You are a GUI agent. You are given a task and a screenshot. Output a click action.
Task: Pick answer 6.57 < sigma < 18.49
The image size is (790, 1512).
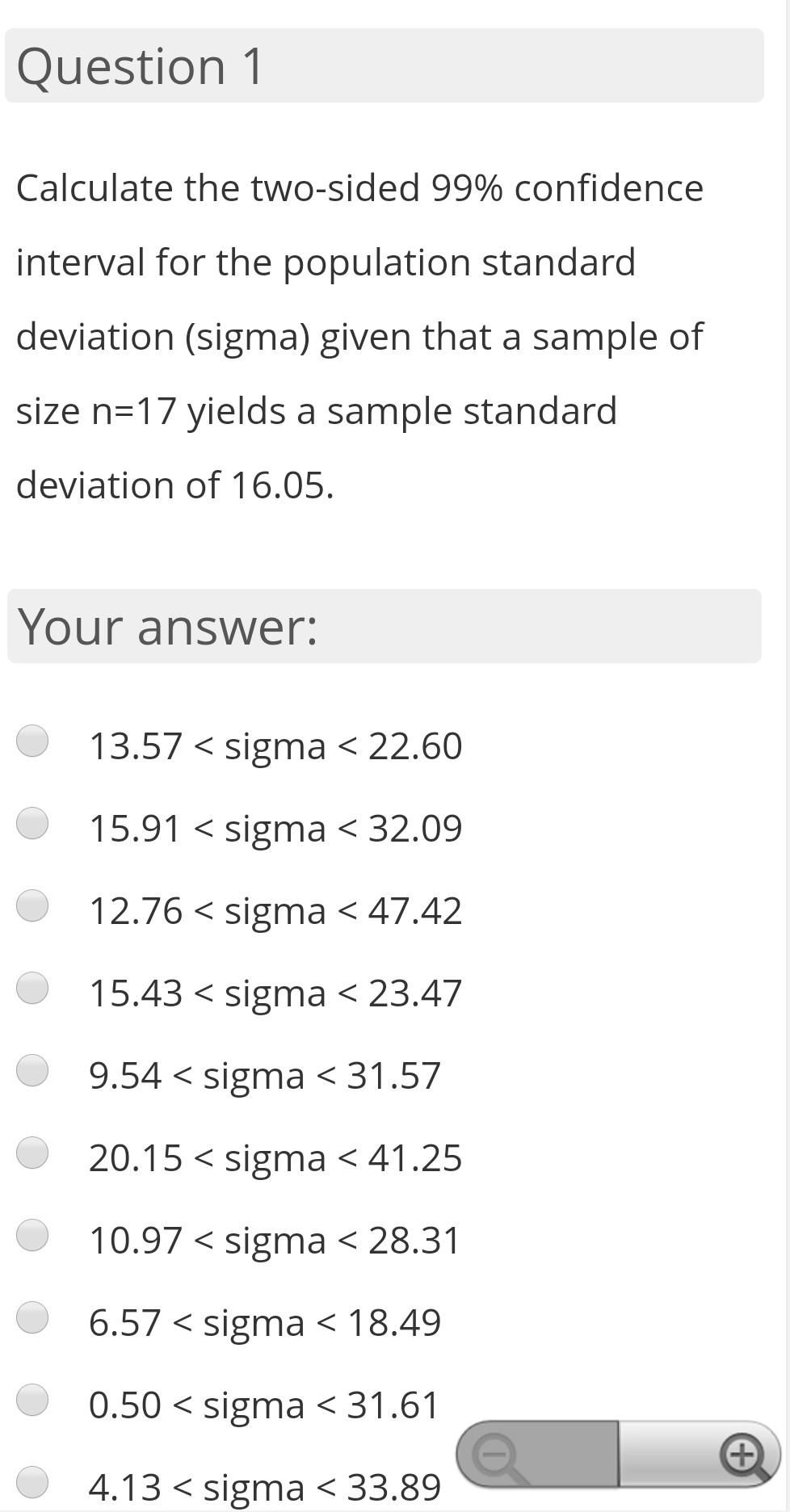click(32, 1317)
